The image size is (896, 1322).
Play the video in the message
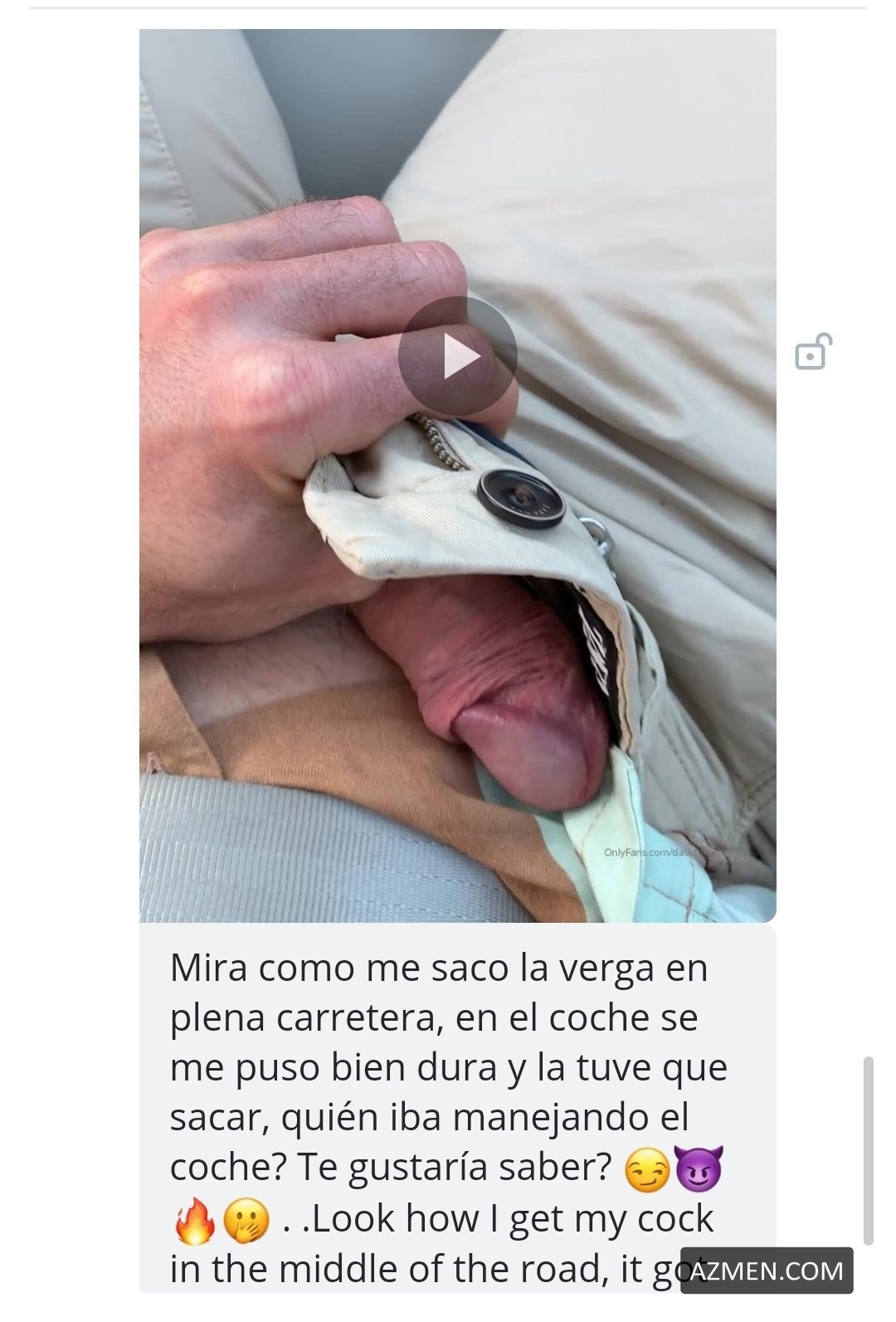[458, 357]
